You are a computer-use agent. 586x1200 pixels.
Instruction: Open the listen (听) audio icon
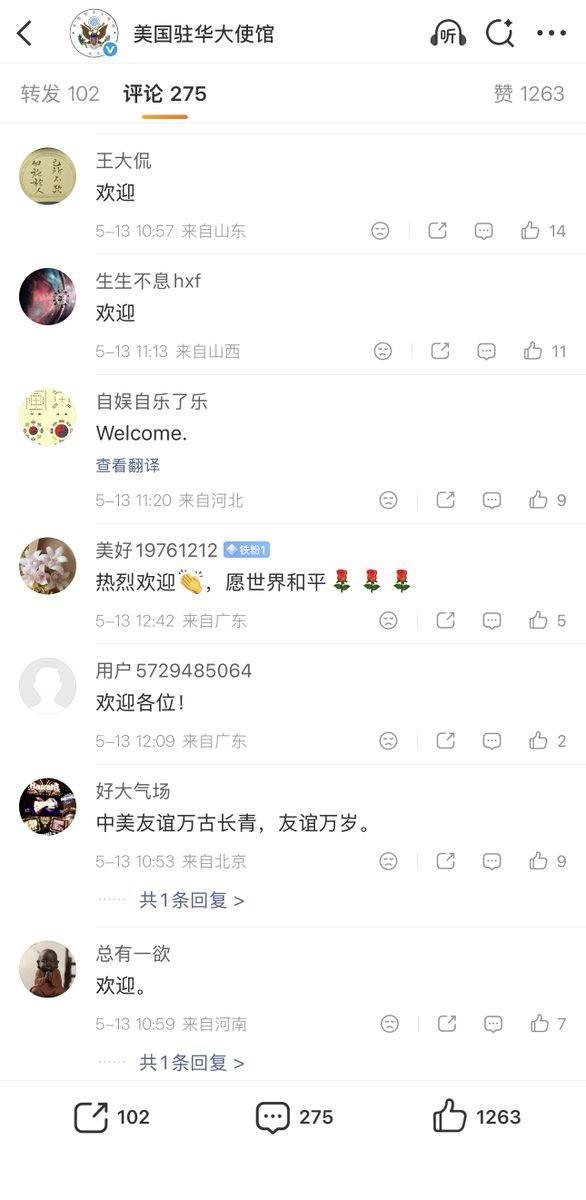click(x=447, y=34)
